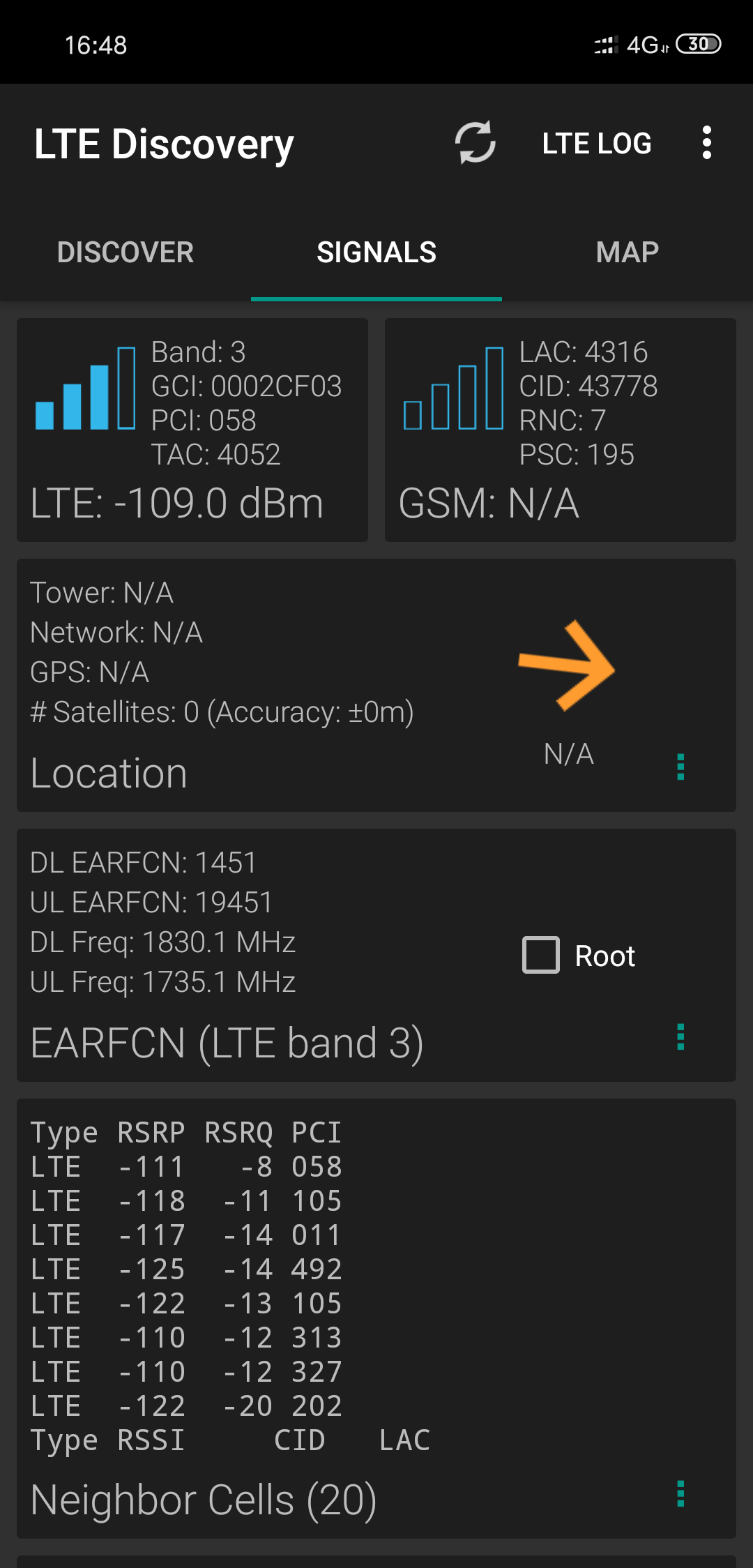The width and height of the screenshot is (753, 1568).
Task: Open the Location card options menu
Action: point(680,767)
